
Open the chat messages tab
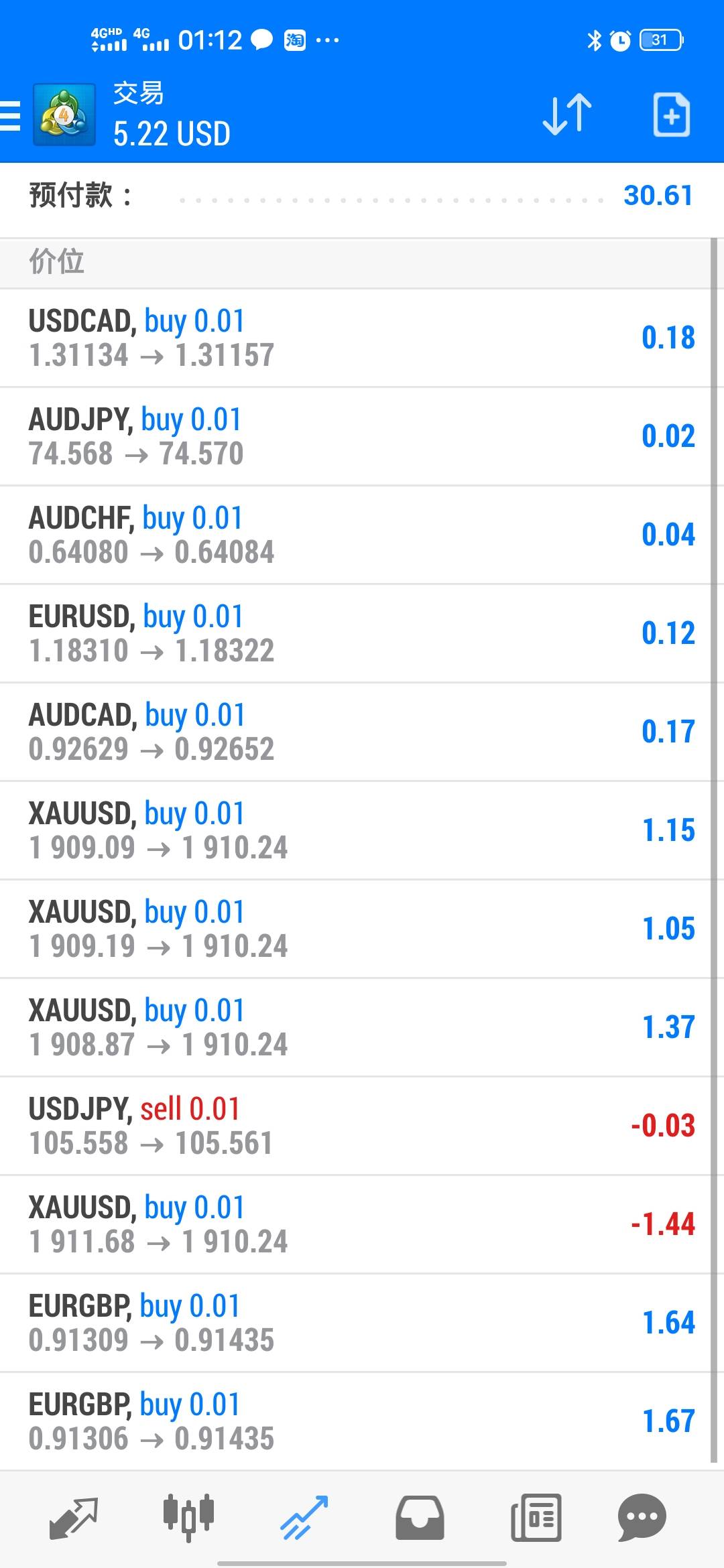tap(642, 1518)
